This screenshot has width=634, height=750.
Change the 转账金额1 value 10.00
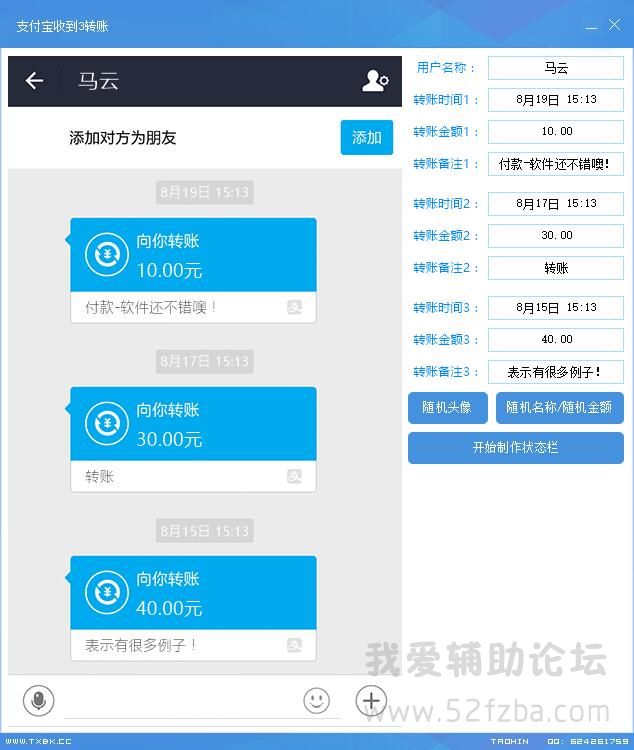(555, 132)
